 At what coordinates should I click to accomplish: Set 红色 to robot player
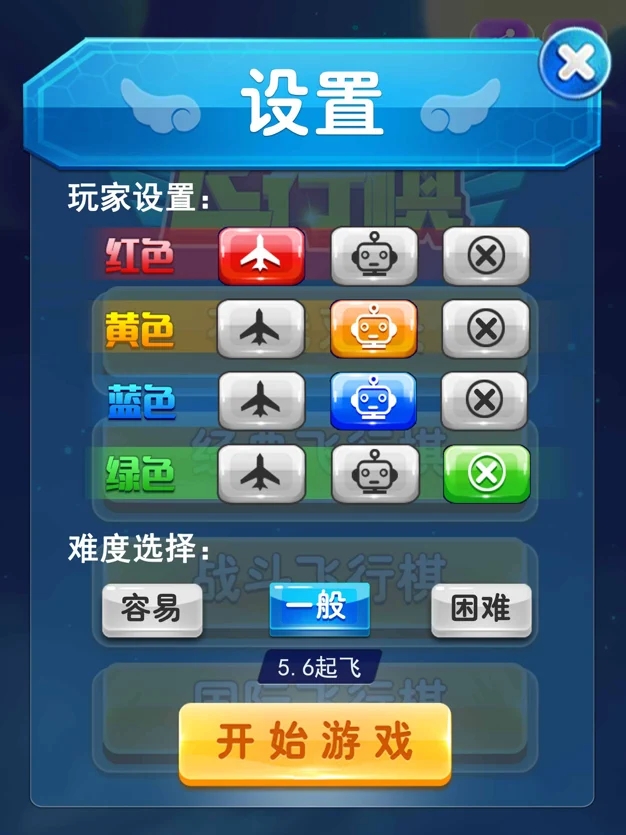coord(374,257)
